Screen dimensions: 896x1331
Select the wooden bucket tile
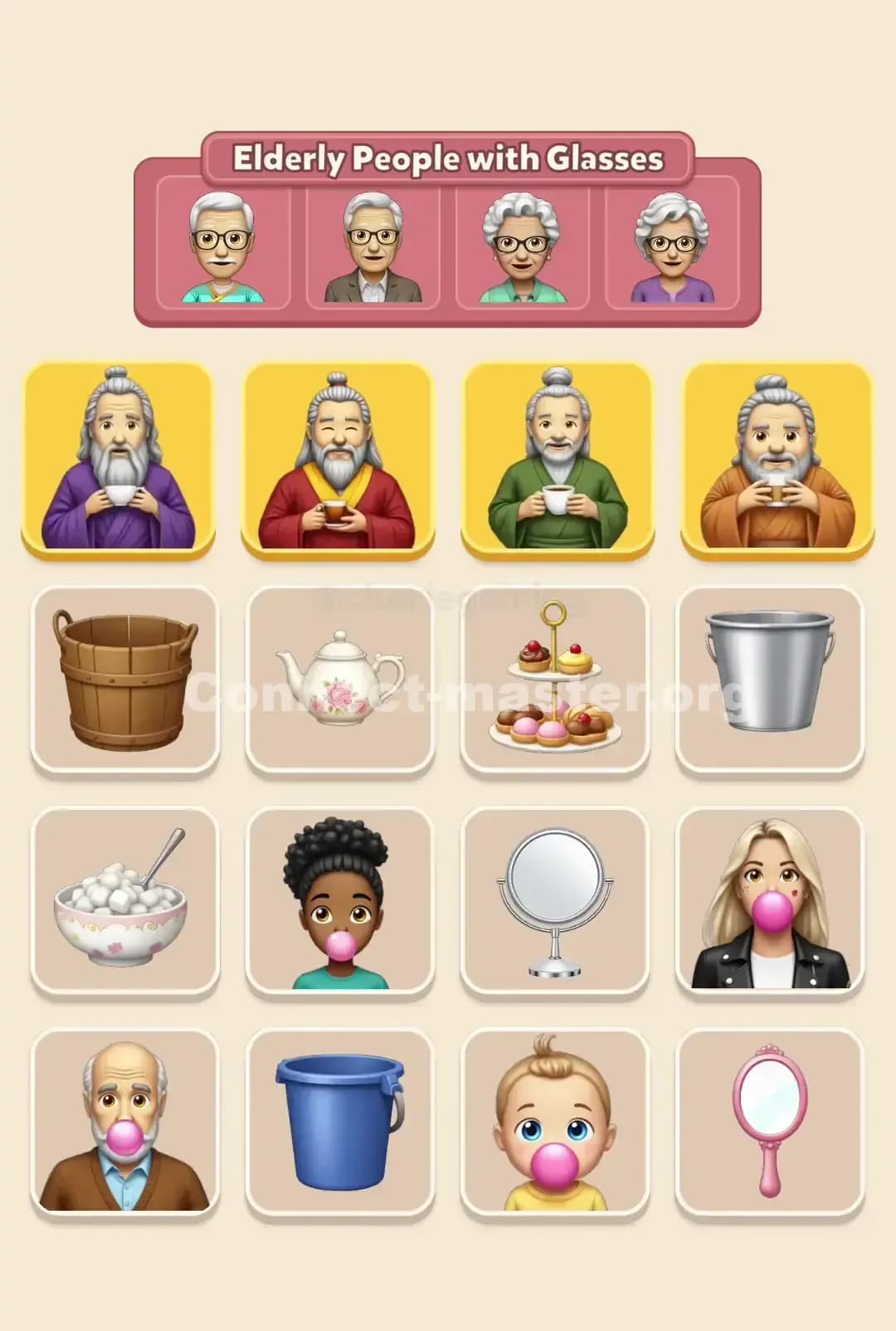tap(123, 682)
